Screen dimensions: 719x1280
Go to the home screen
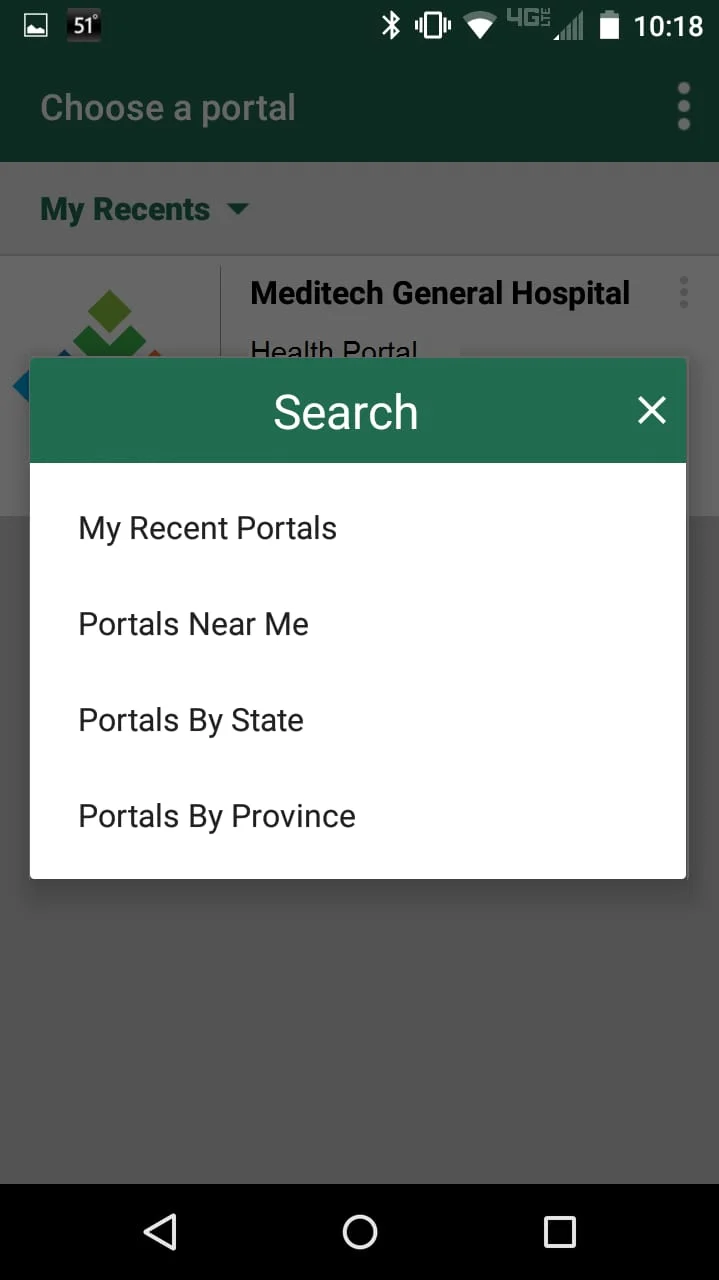[360, 1232]
